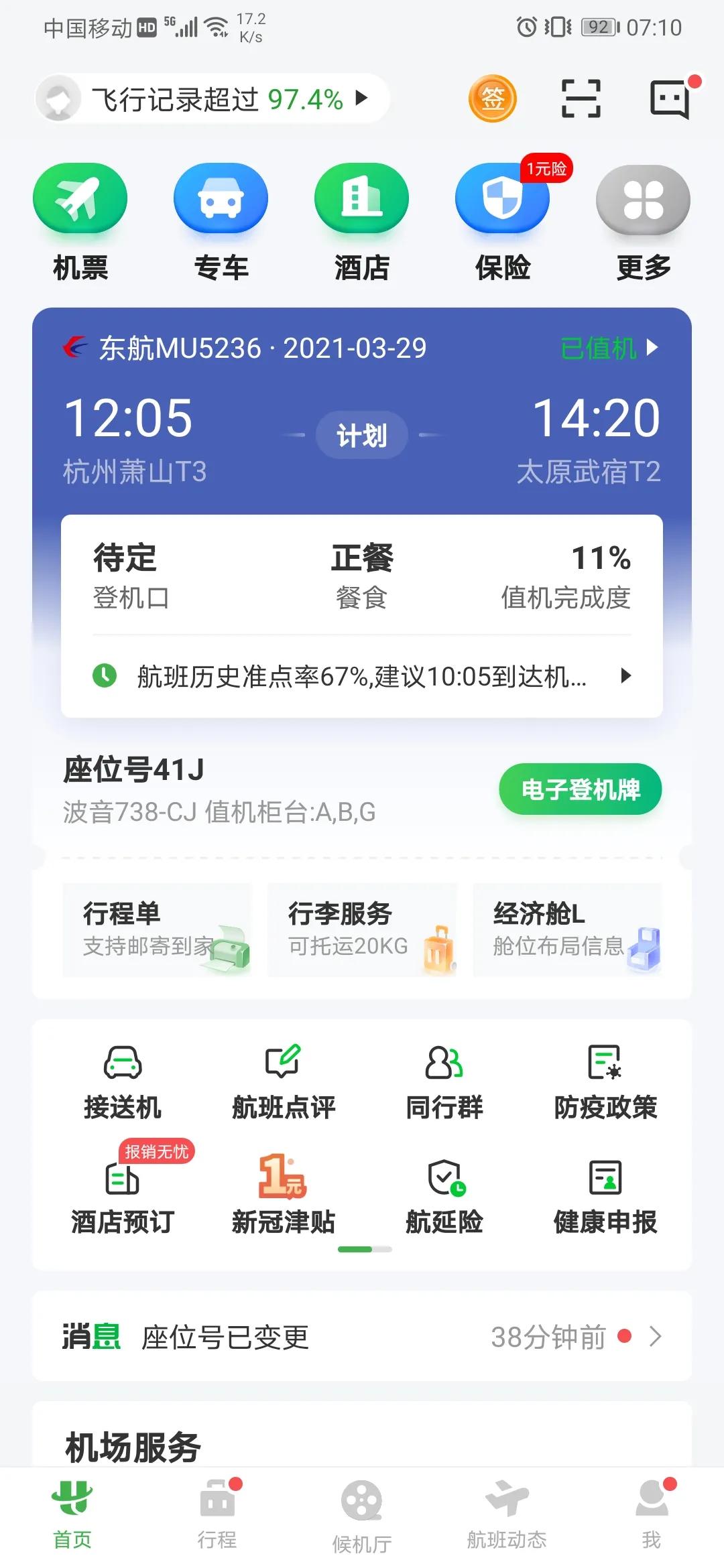Open the 机票 flight ticket icon
Viewport: 724px width, 1568px height.
[x=80, y=218]
